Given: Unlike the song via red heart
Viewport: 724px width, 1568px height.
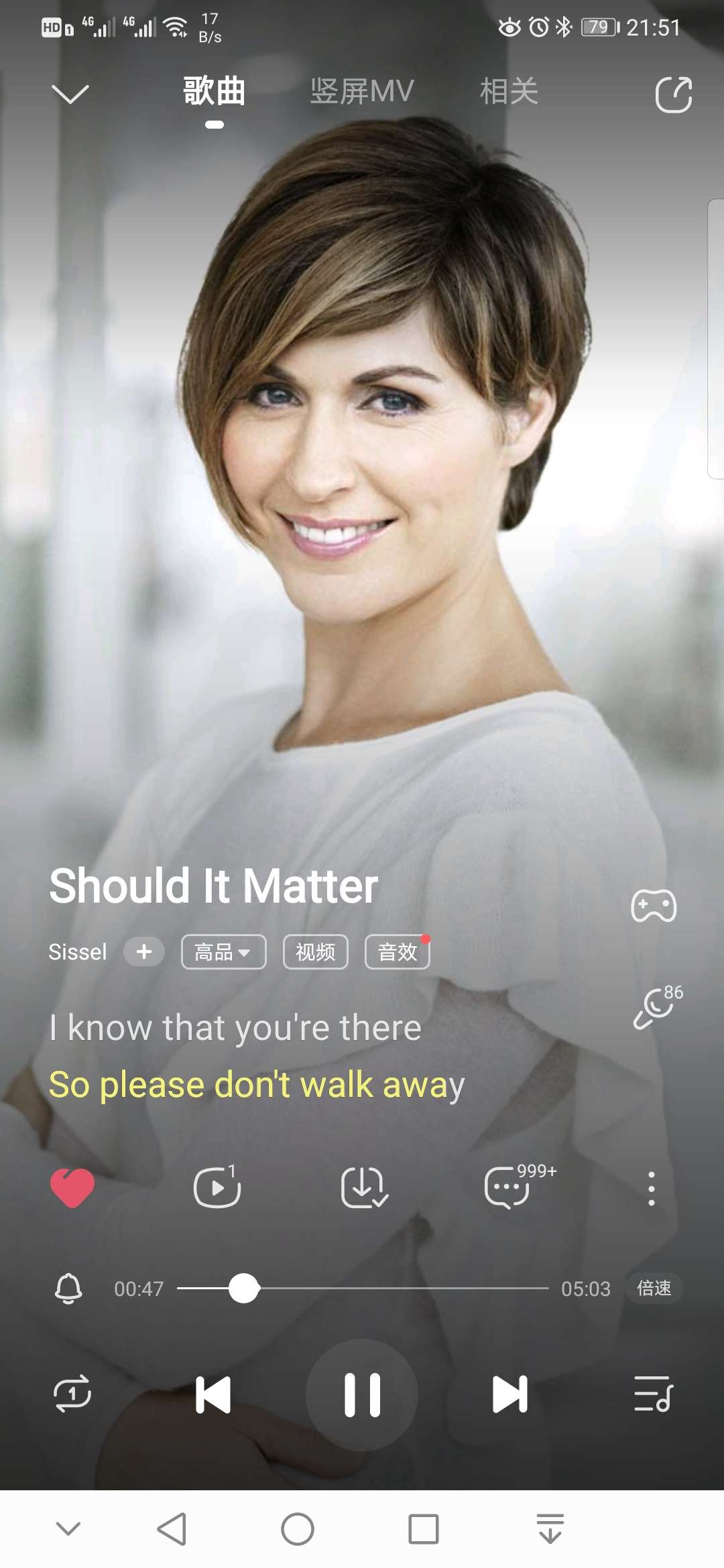Looking at the screenshot, I should 72,1188.
